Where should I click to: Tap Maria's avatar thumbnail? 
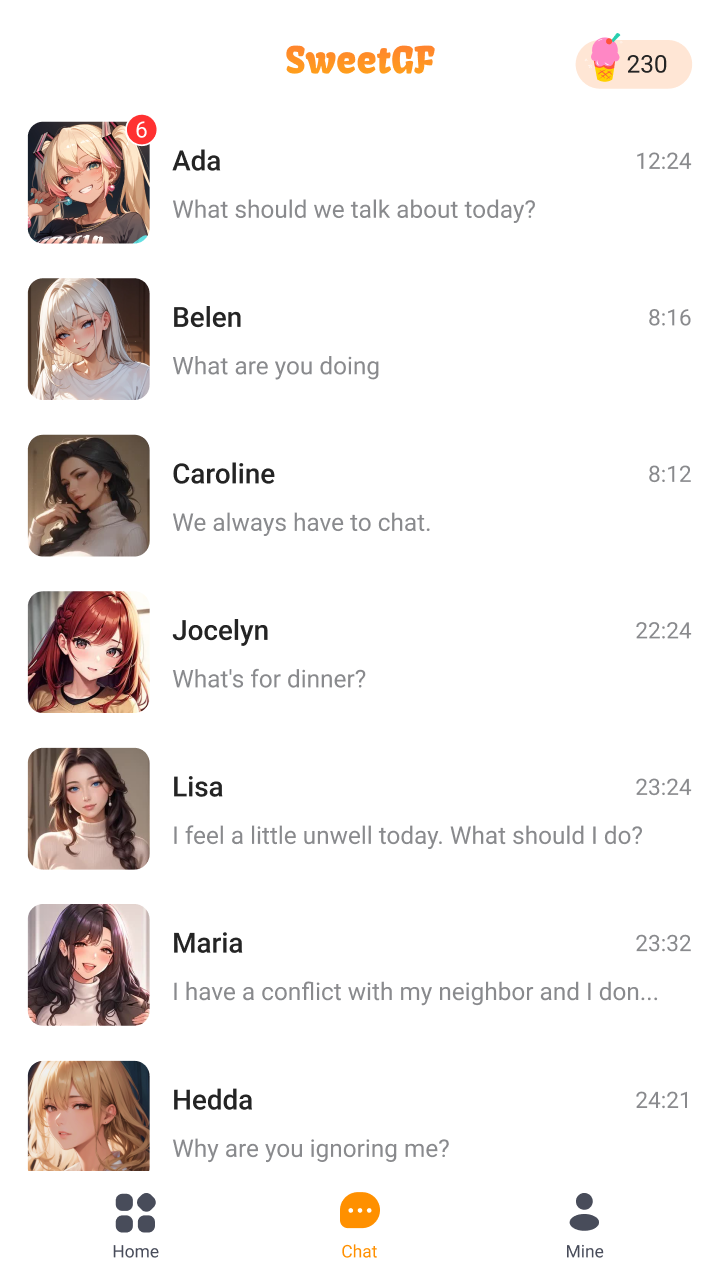point(88,964)
